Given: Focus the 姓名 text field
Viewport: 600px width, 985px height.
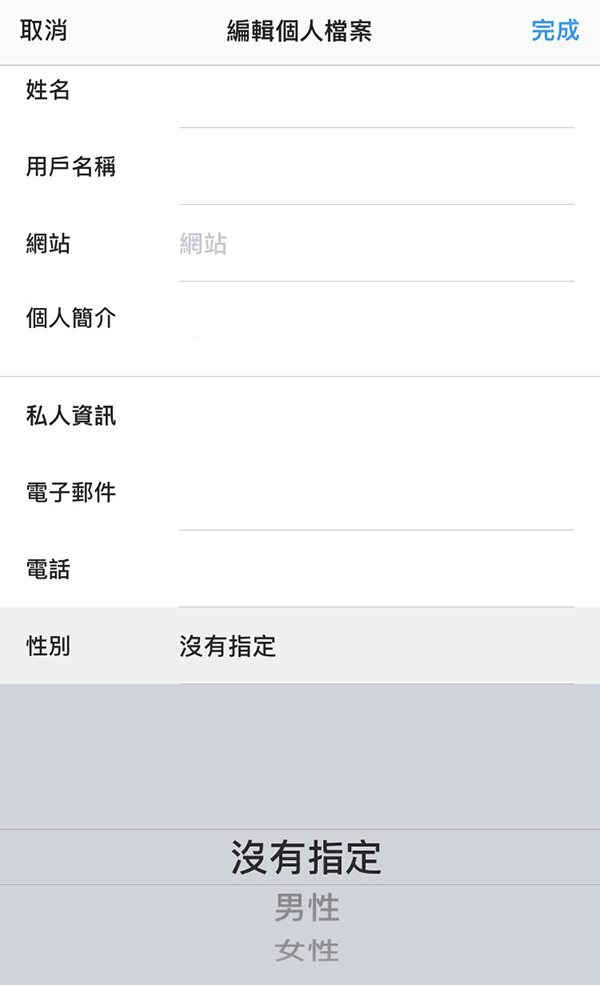Looking at the screenshot, I should pos(376,93).
